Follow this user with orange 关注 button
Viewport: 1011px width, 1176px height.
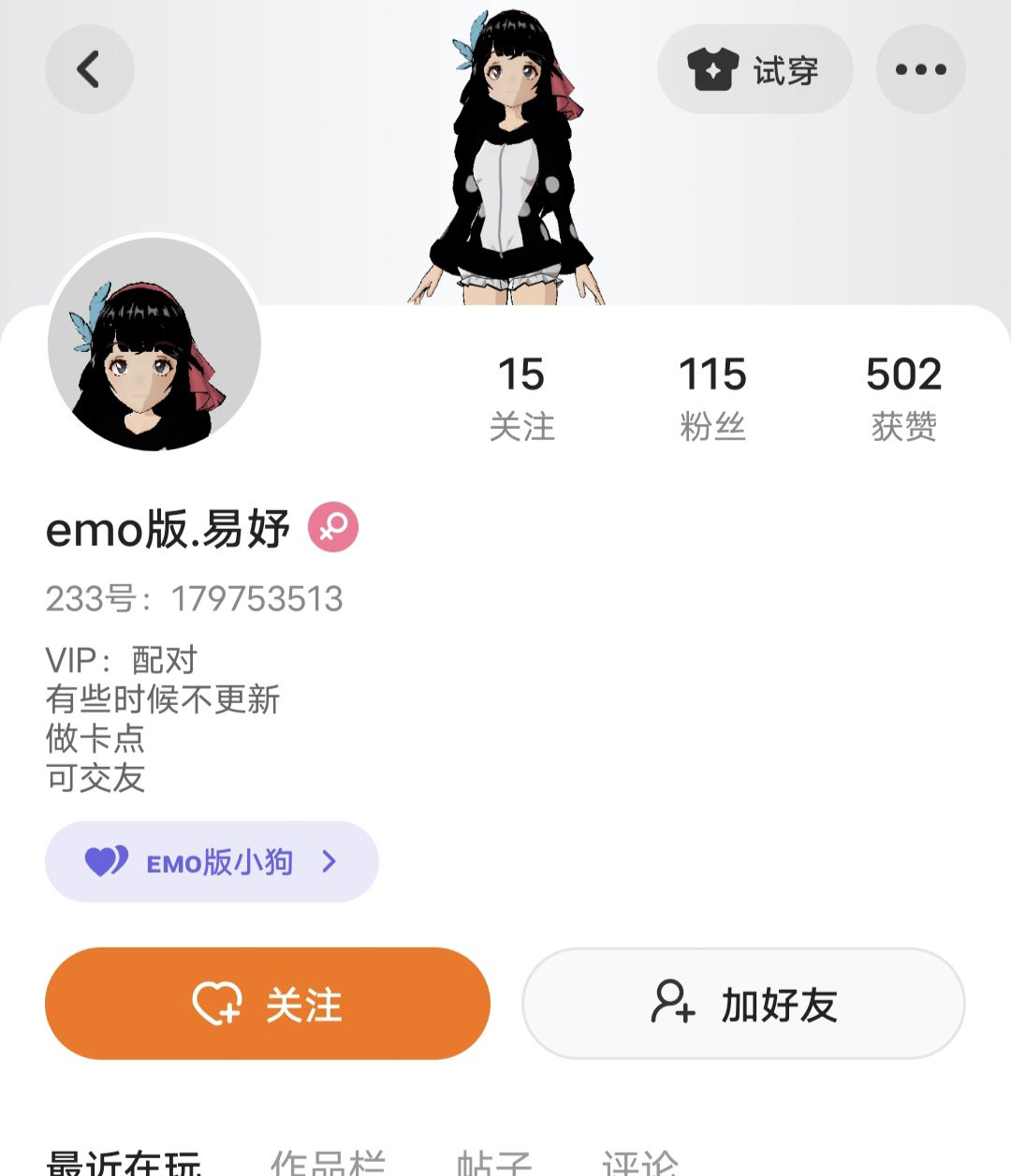(x=268, y=1004)
